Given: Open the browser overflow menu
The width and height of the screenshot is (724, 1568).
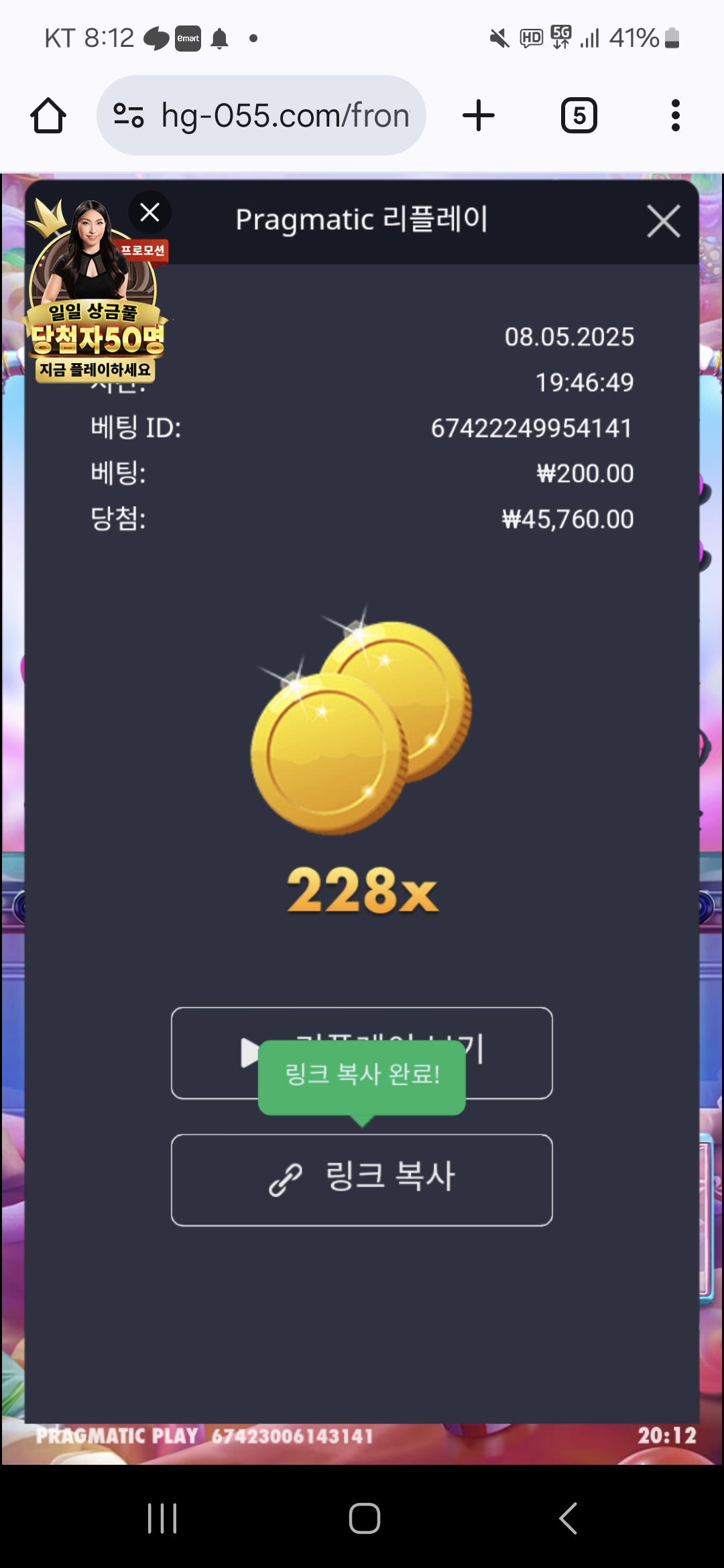Looking at the screenshot, I should 675,115.
